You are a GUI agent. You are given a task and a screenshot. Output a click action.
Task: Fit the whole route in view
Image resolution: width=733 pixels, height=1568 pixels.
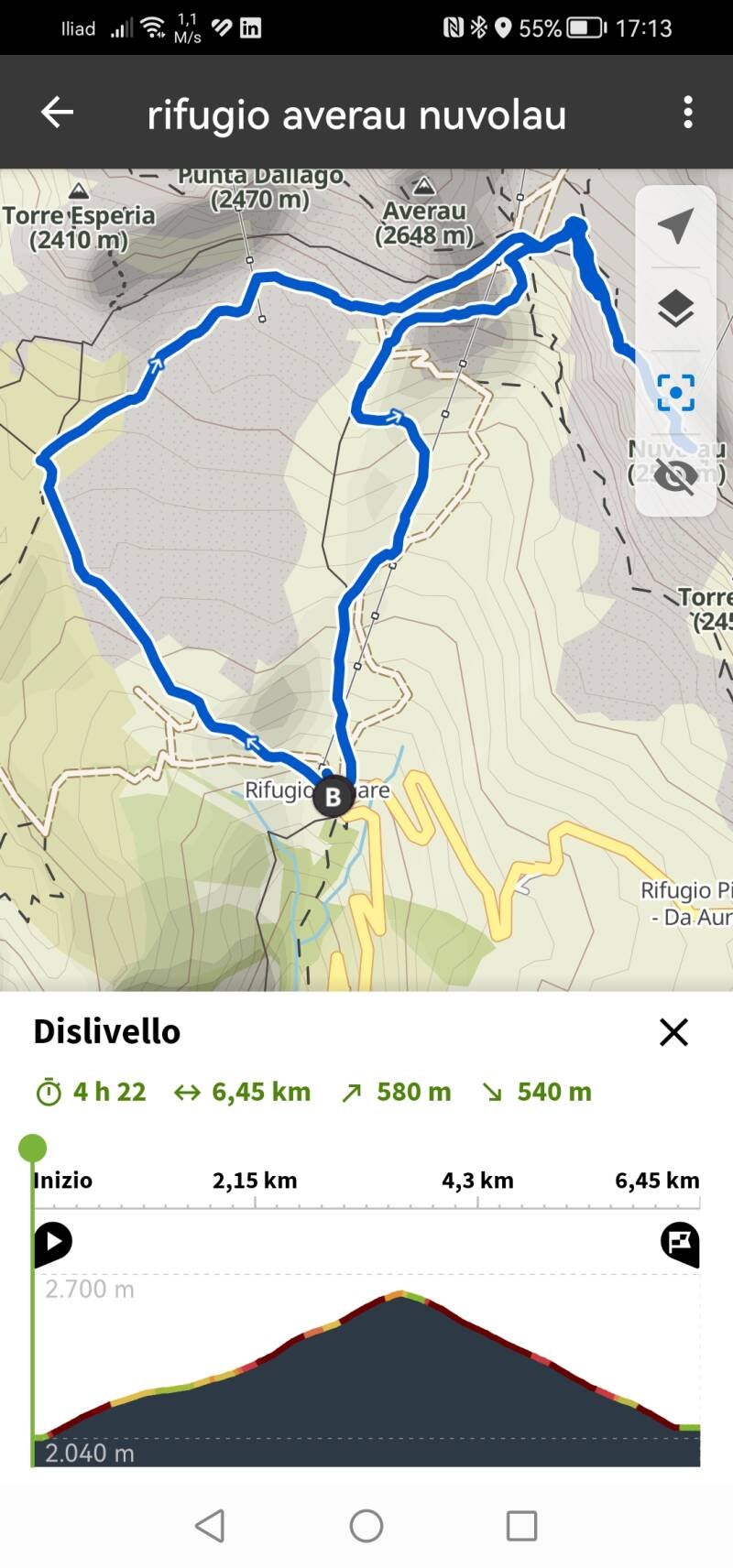coord(675,393)
